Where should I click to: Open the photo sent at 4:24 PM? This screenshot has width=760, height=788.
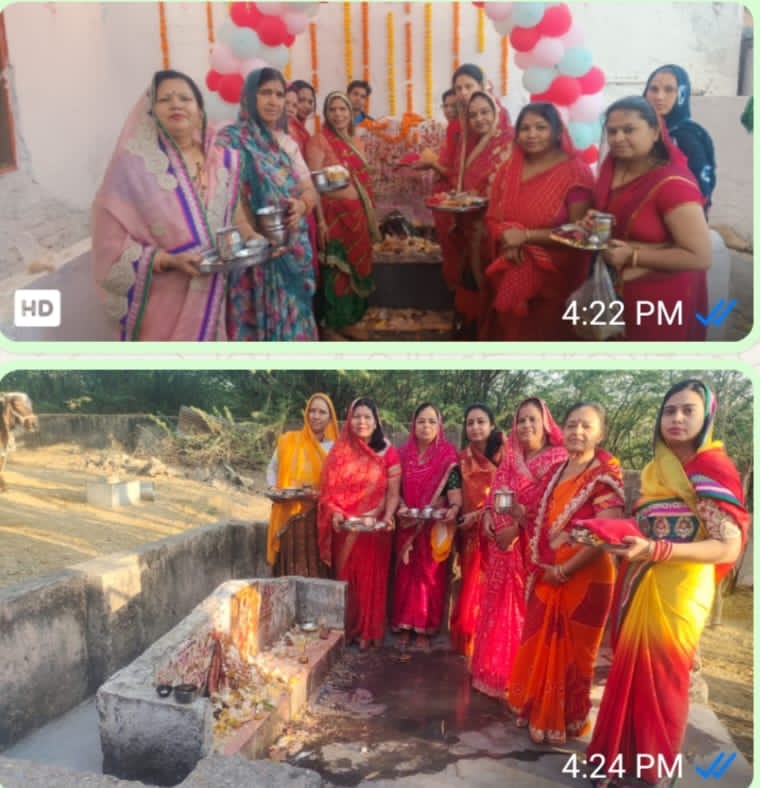pos(378,575)
